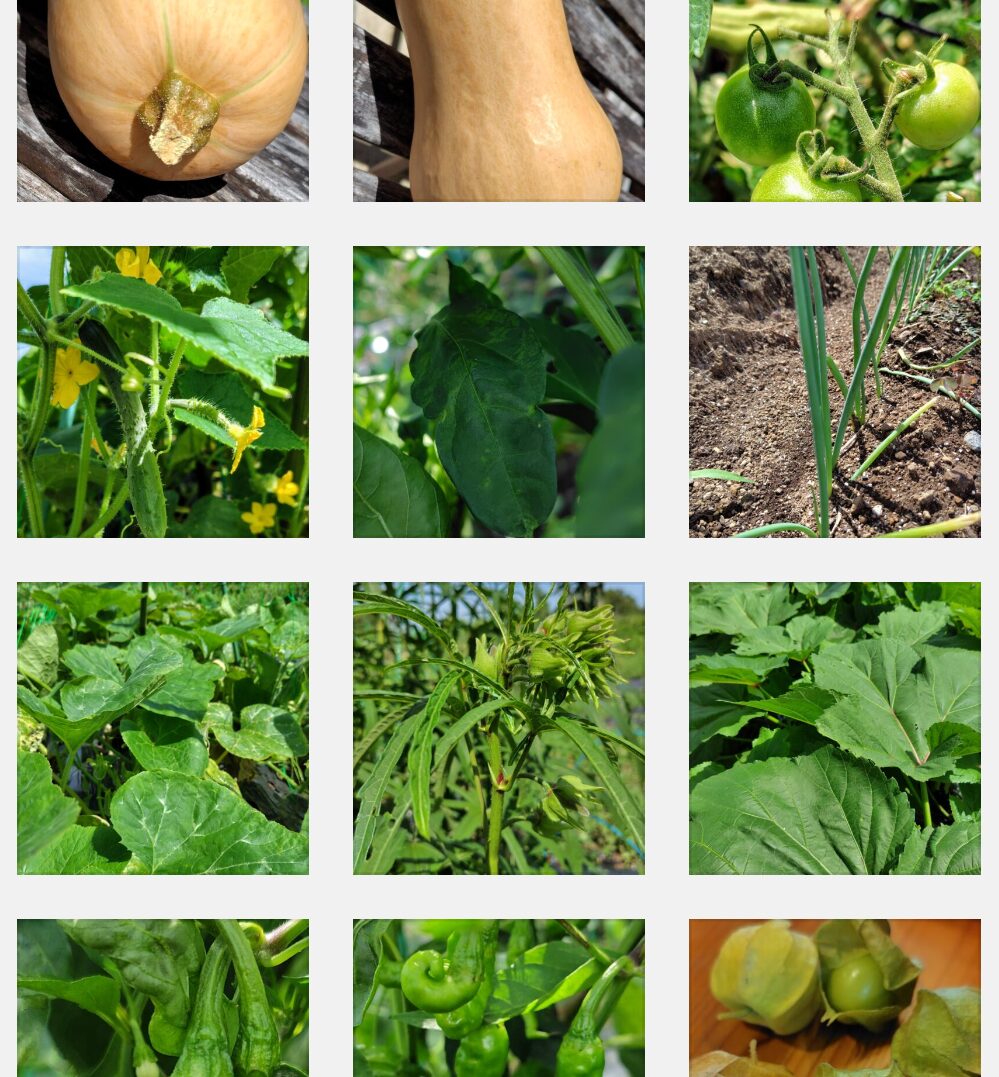View the husked tomatillo photo

(x=834, y=997)
